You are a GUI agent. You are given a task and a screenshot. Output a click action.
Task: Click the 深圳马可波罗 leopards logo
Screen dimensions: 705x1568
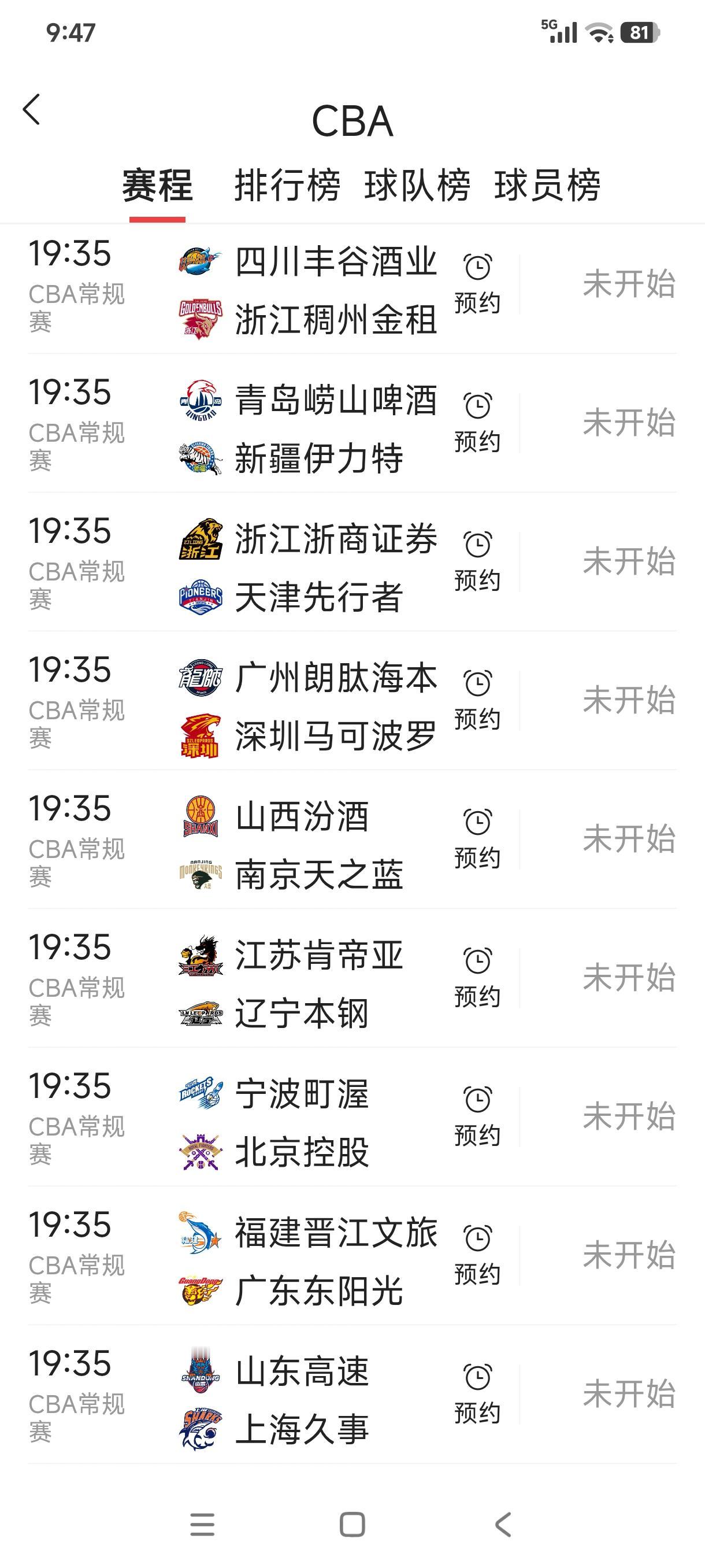point(201,737)
